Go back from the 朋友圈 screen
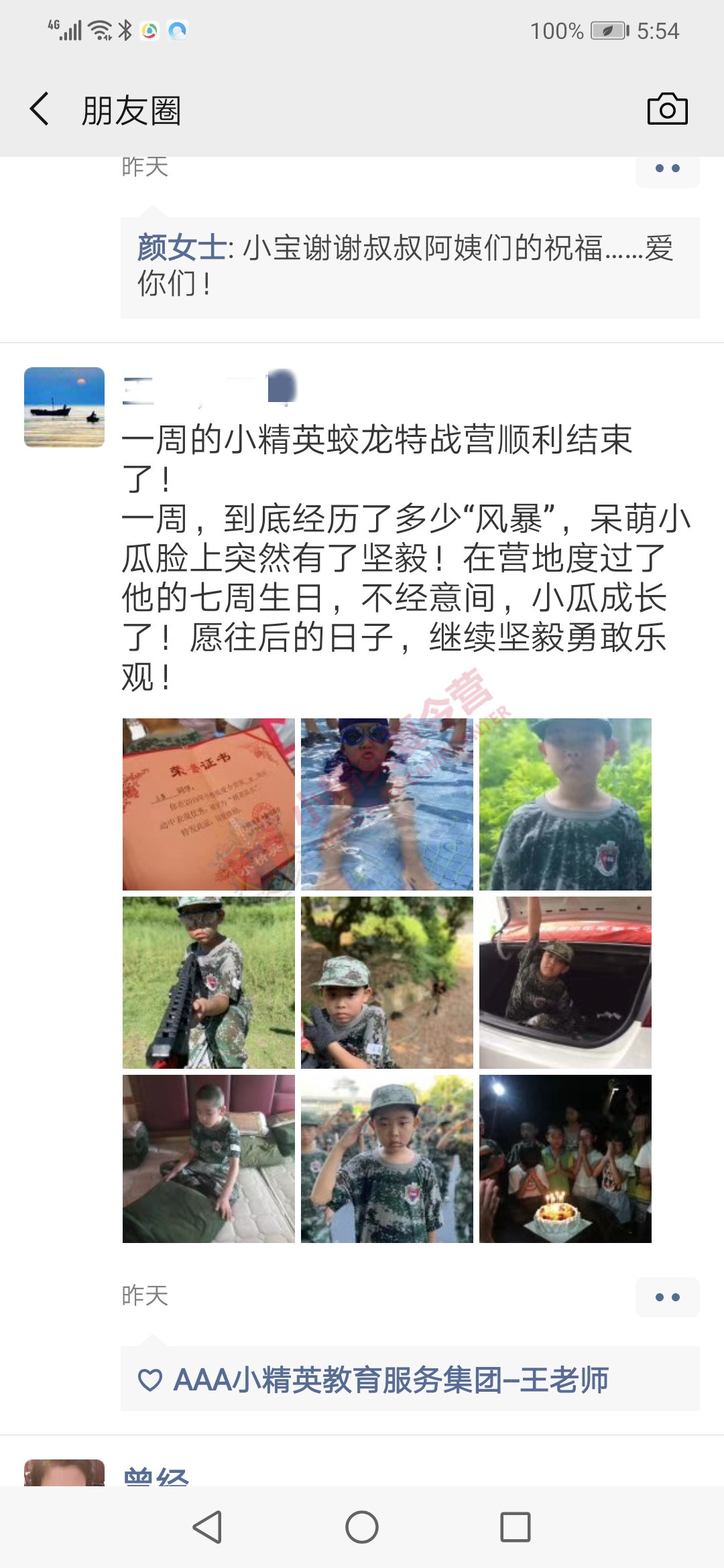Screen dimensions: 724x1568 pyautogui.click(x=40, y=109)
